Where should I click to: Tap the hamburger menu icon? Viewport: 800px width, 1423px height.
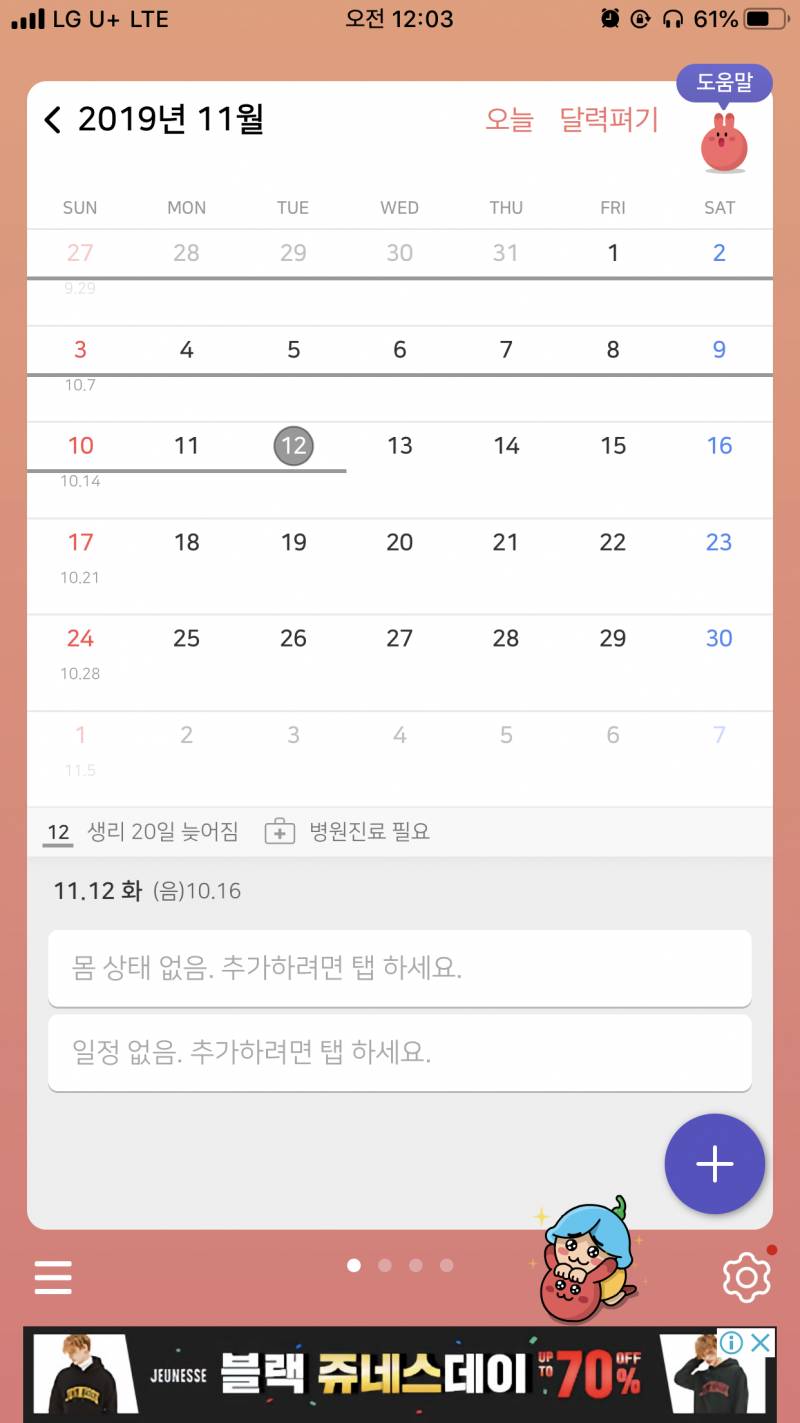pos(52,1276)
